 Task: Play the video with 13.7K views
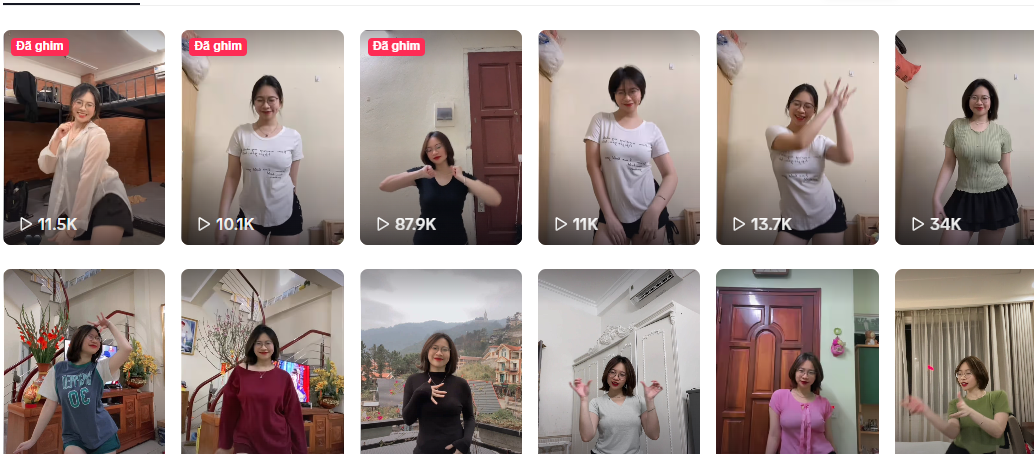click(x=797, y=137)
